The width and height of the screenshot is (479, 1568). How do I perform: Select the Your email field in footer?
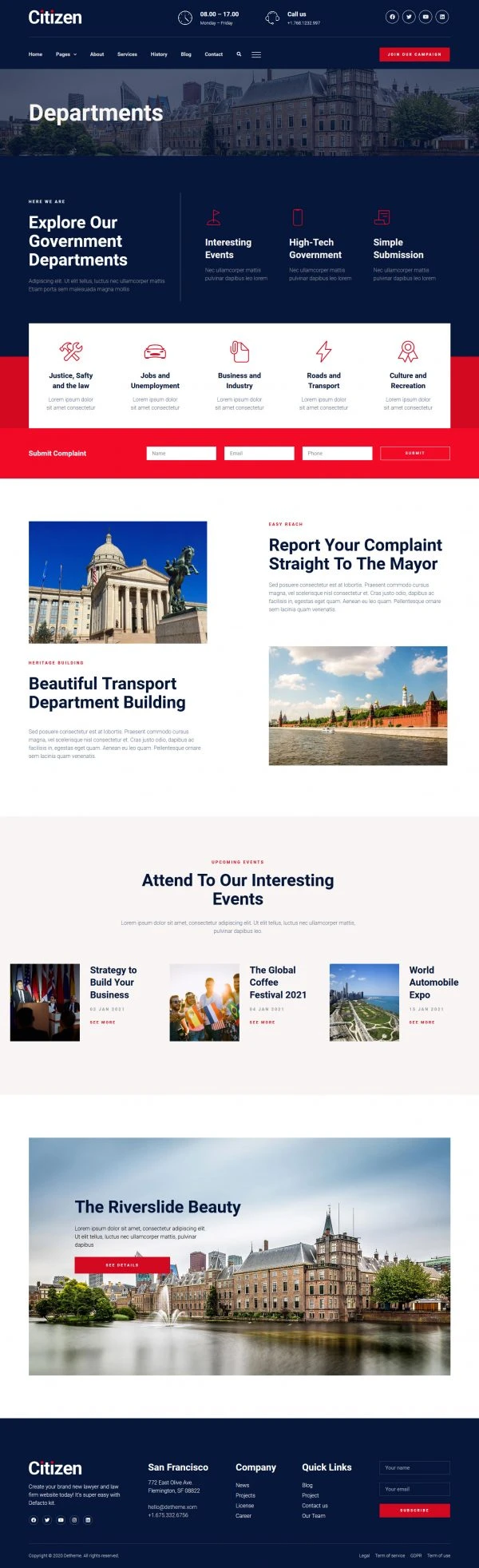click(414, 1489)
